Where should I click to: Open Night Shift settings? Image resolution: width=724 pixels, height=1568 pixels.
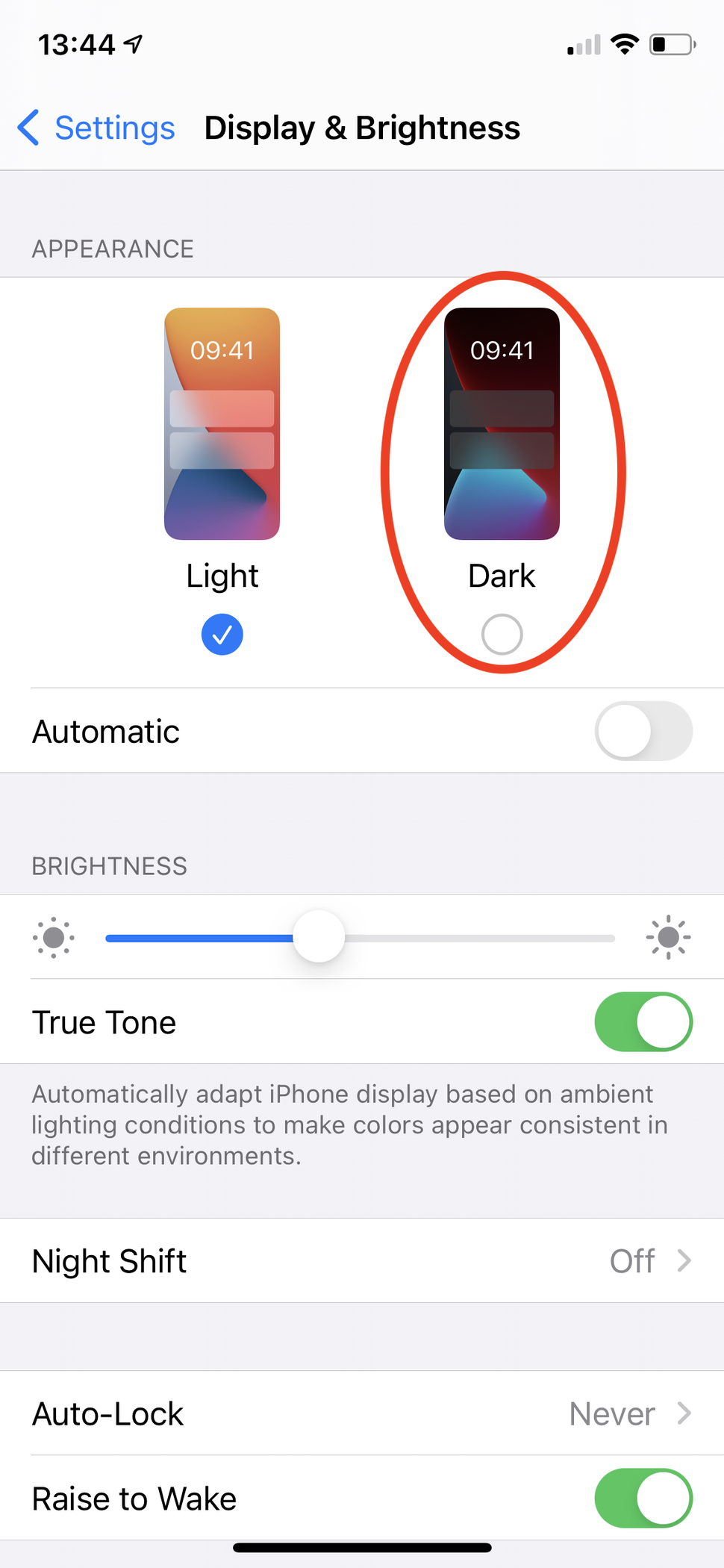point(362,1261)
